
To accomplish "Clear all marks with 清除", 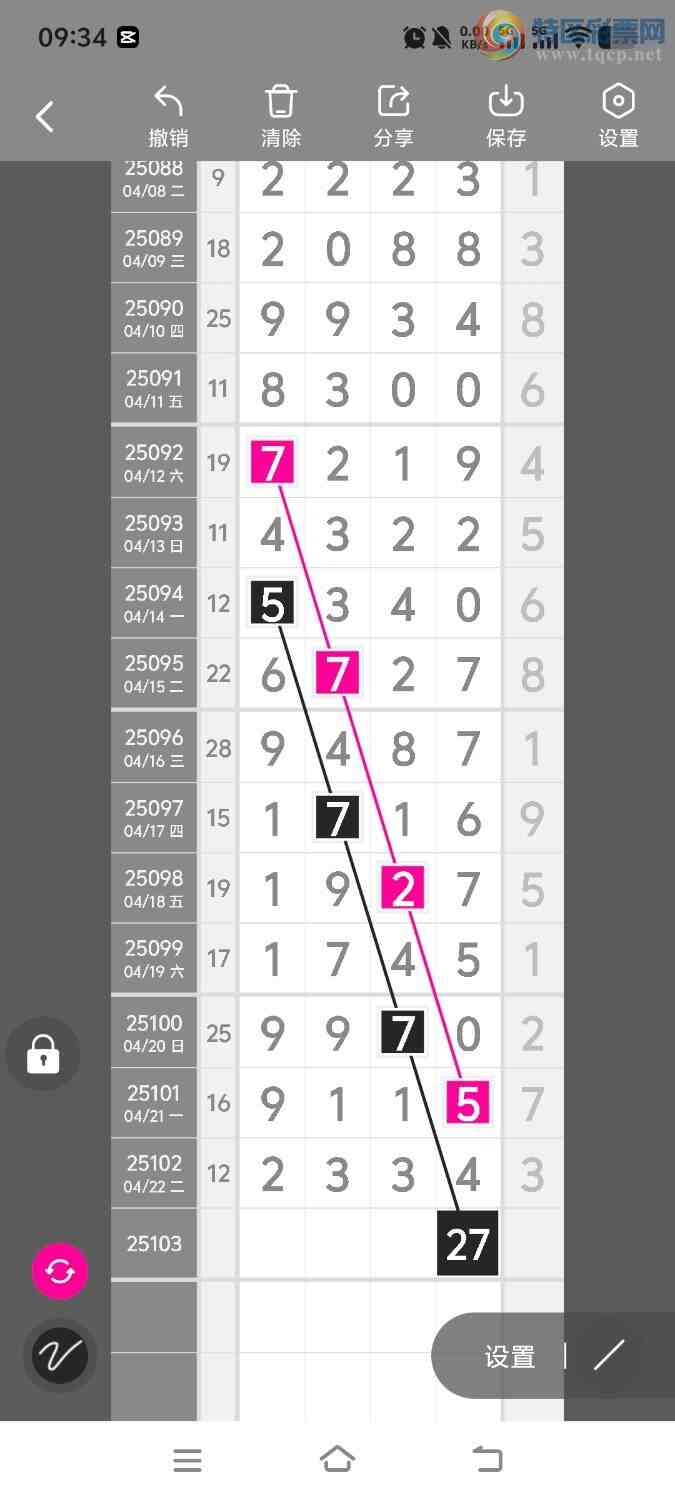I will 281,117.
